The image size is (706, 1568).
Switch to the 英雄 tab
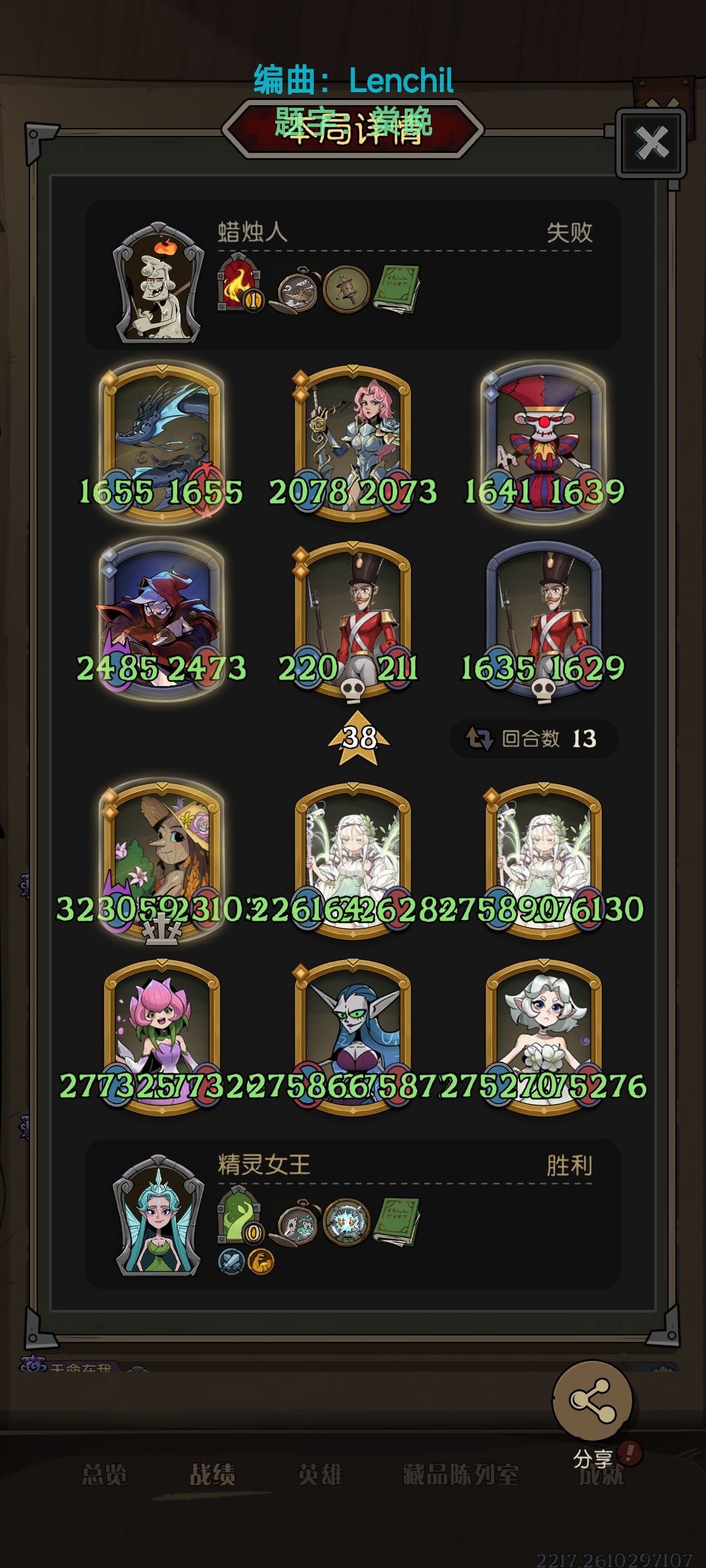tap(320, 1474)
